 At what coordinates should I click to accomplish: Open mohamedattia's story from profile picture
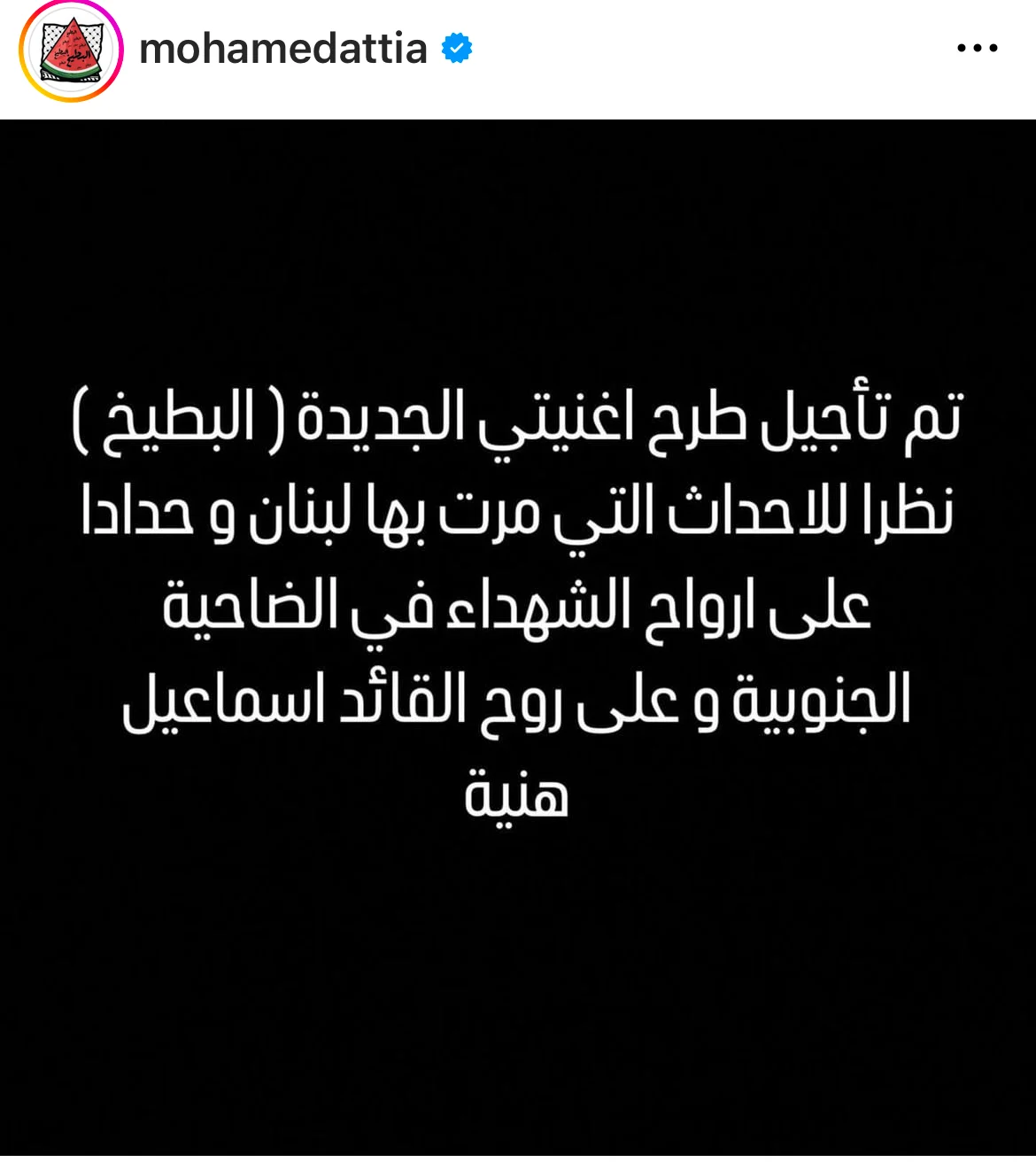coord(71,50)
